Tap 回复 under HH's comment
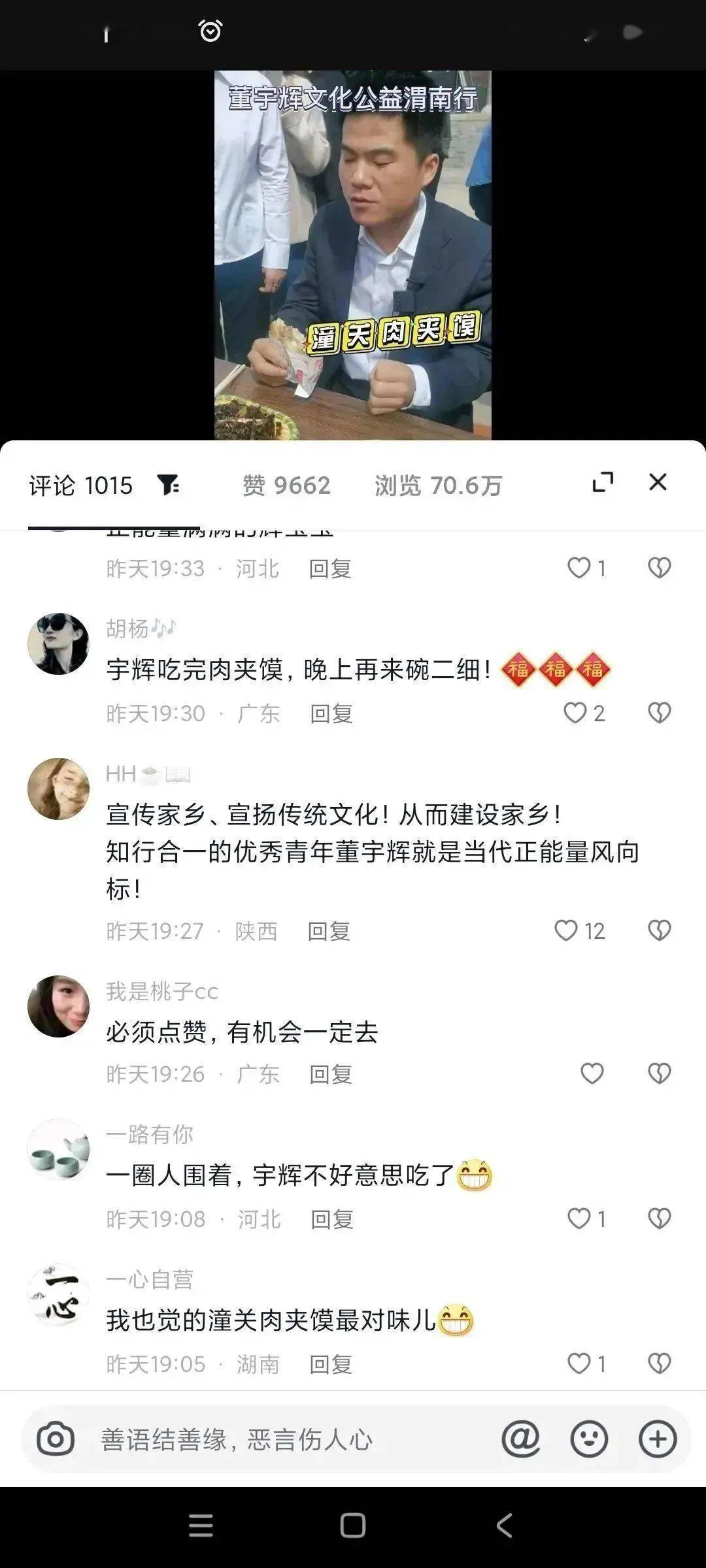This screenshot has width=706, height=1568. coord(330,931)
